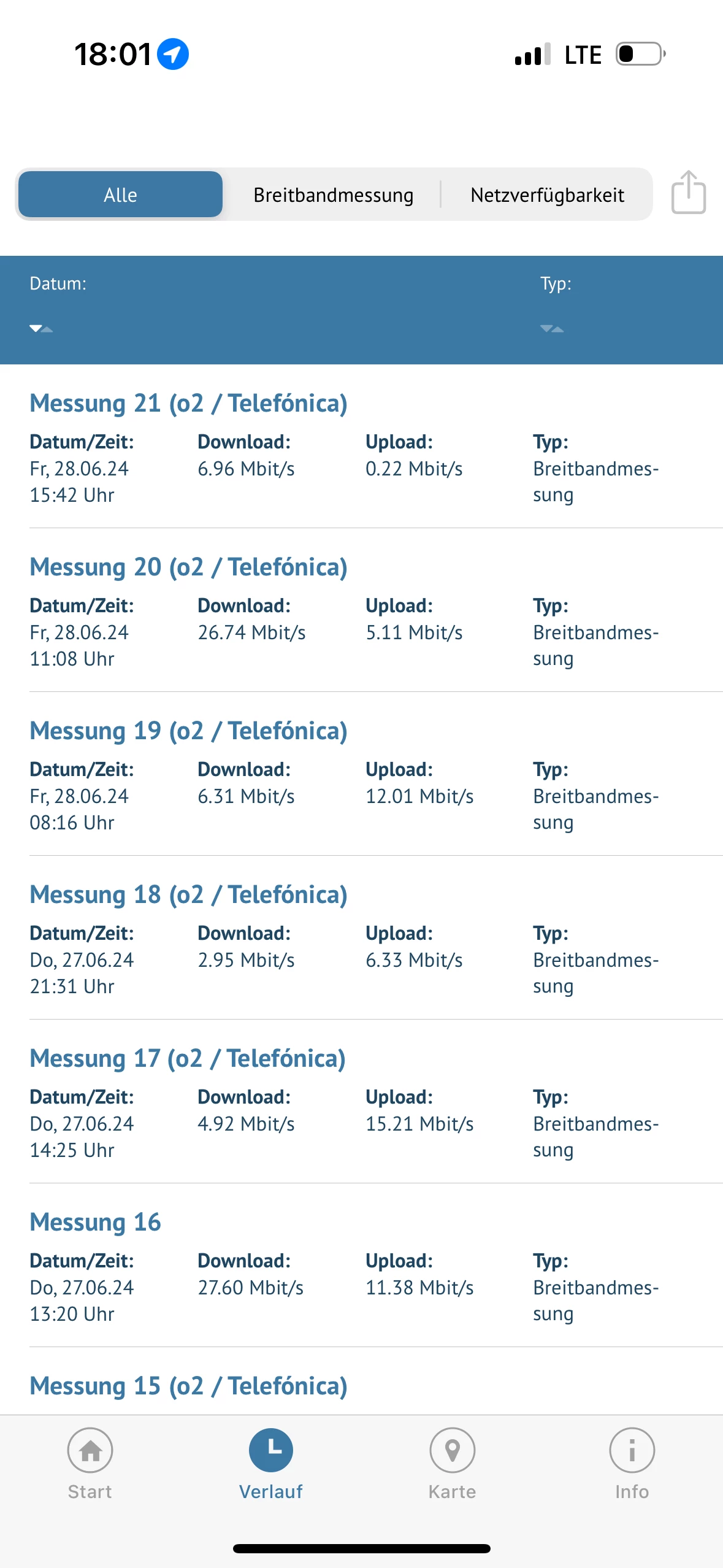This screenshot has width=723, height=1568.
Task: Open Messung 18 from 21:31 Uhr
Action: coord(189,895)
